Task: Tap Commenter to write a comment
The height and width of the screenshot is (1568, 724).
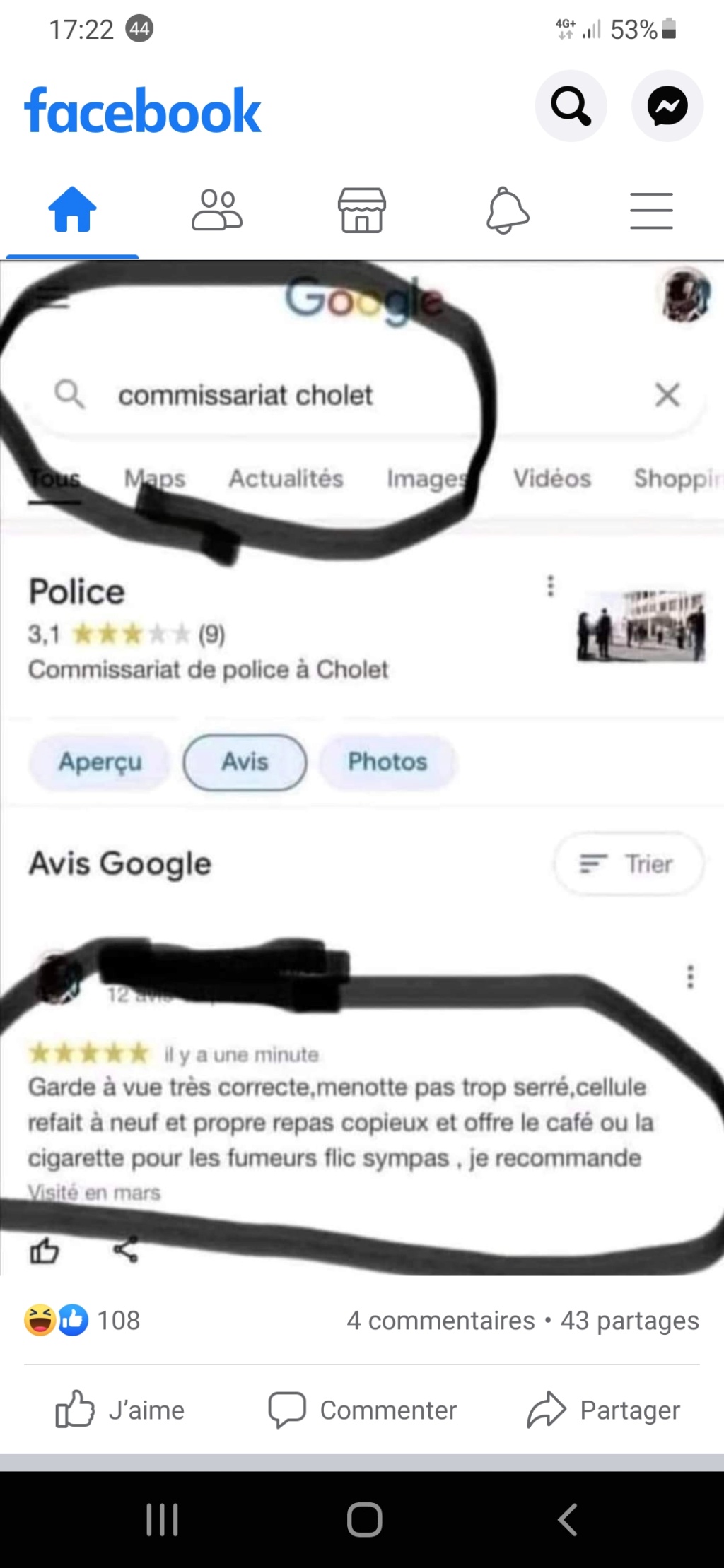Action: (x=363, y=1410)
